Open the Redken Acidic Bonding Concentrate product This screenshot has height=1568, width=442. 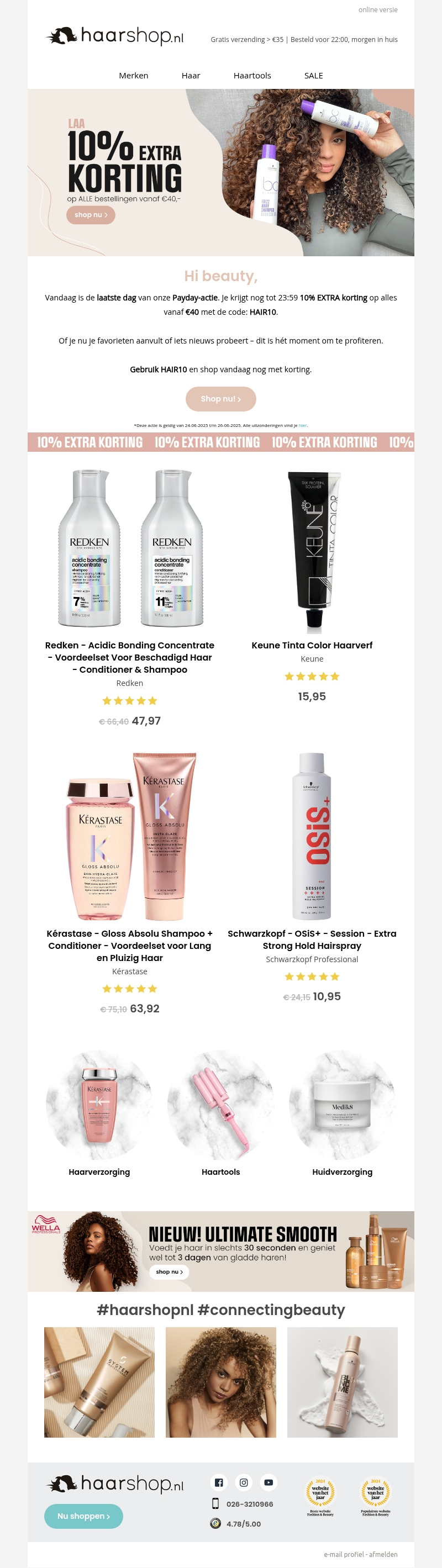point(130,657)
